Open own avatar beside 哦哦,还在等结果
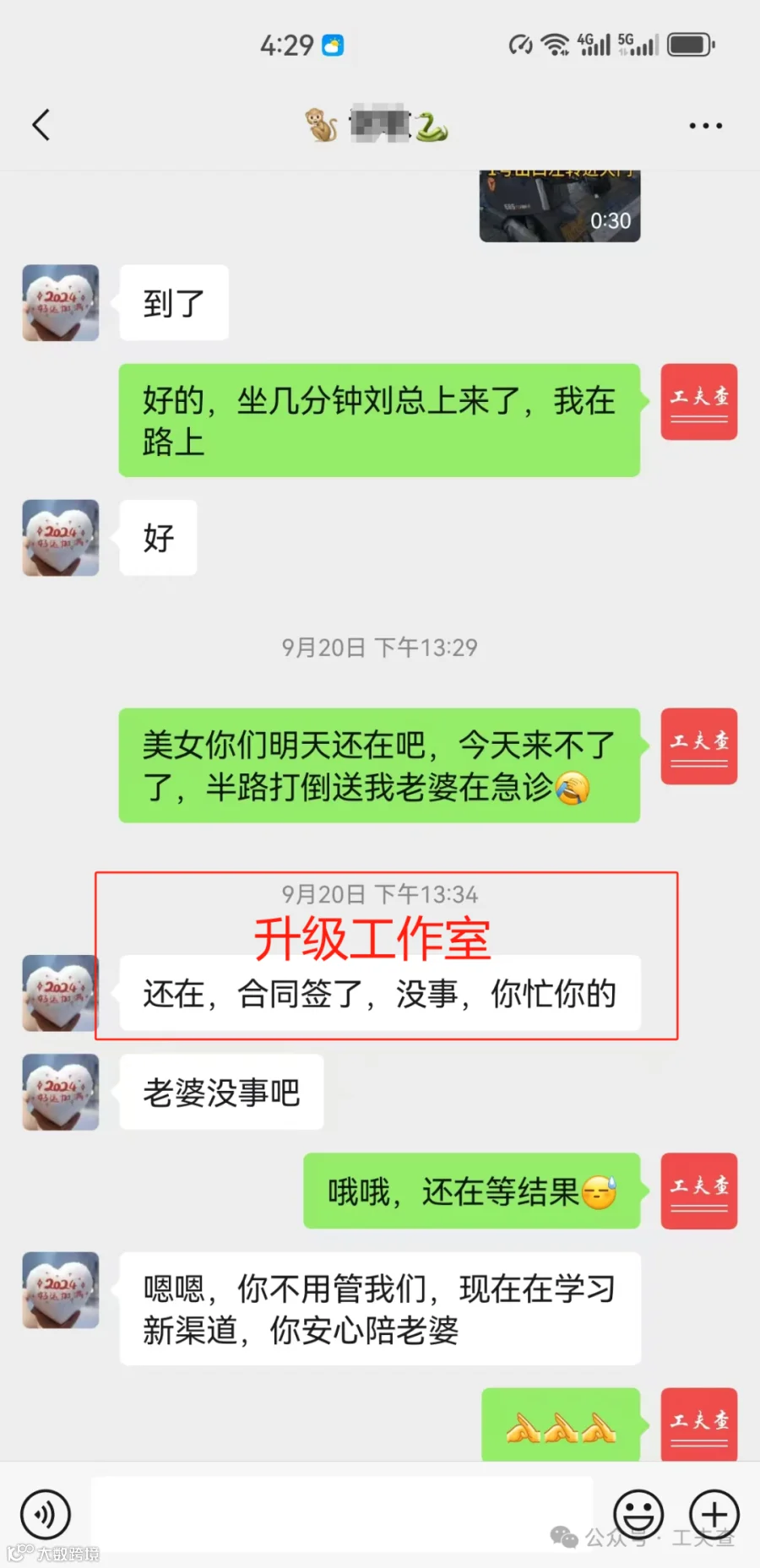 (699, 1191)
